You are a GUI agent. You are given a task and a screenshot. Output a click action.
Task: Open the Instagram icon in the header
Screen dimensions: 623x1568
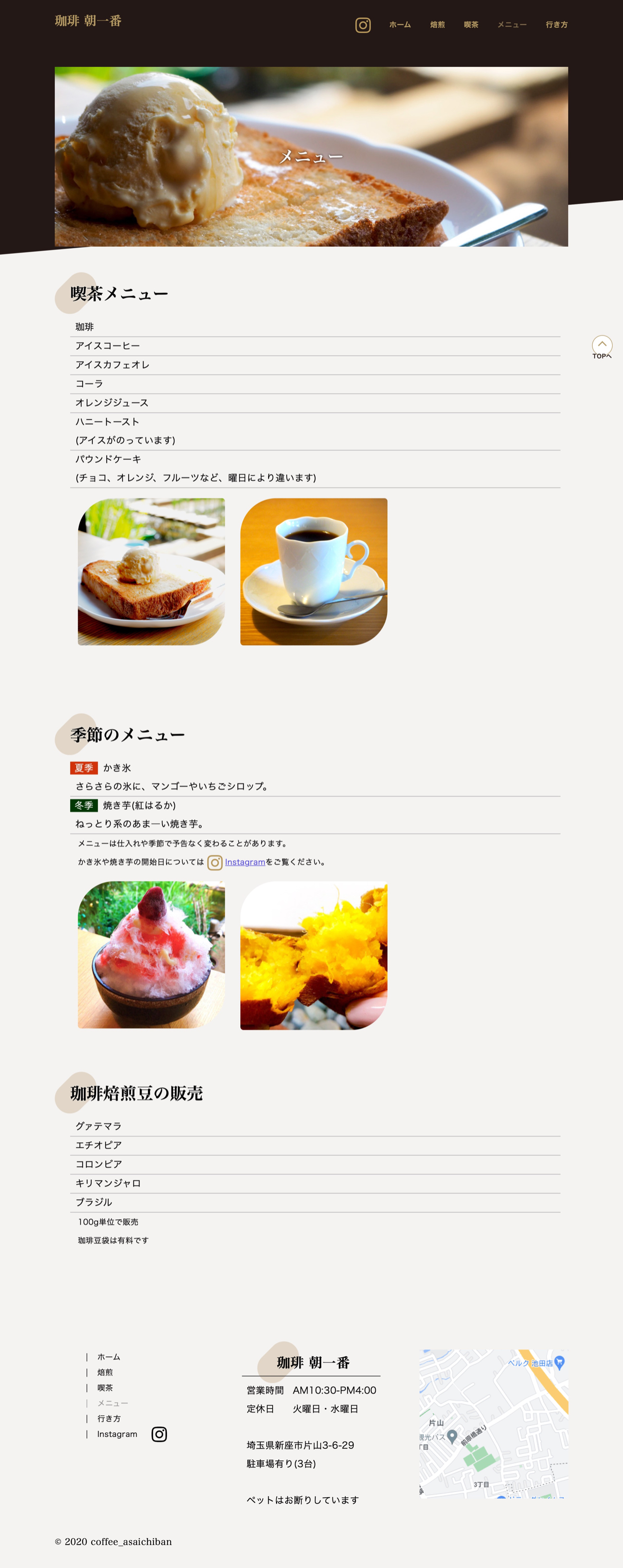(x=363, y=25)
